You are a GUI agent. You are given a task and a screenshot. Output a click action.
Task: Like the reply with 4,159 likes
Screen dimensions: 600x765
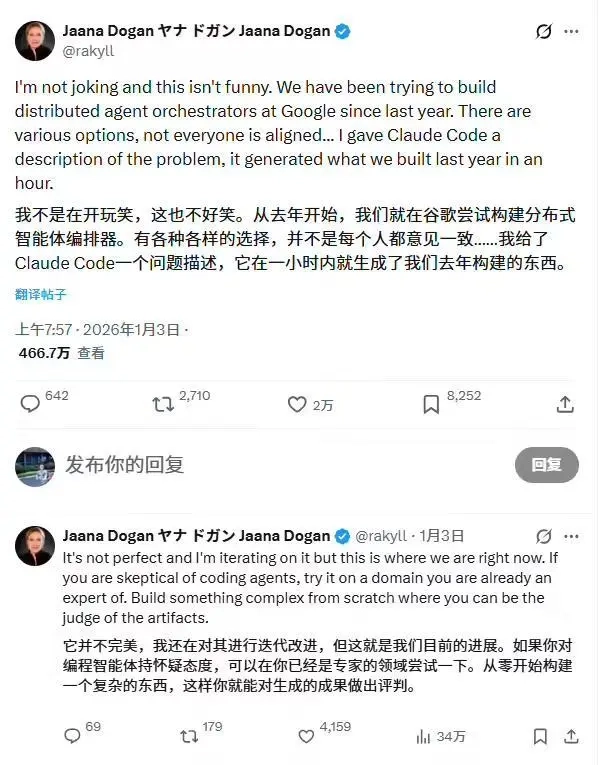coord(307,736)
